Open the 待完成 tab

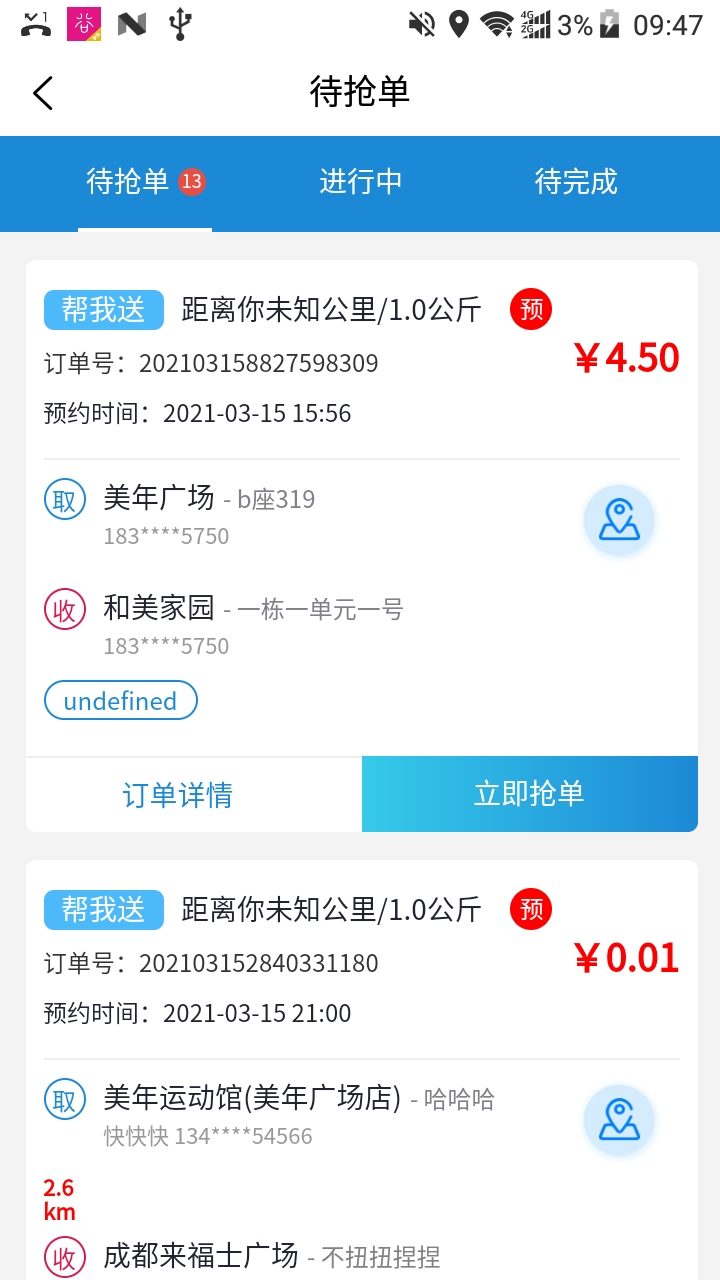576,182
